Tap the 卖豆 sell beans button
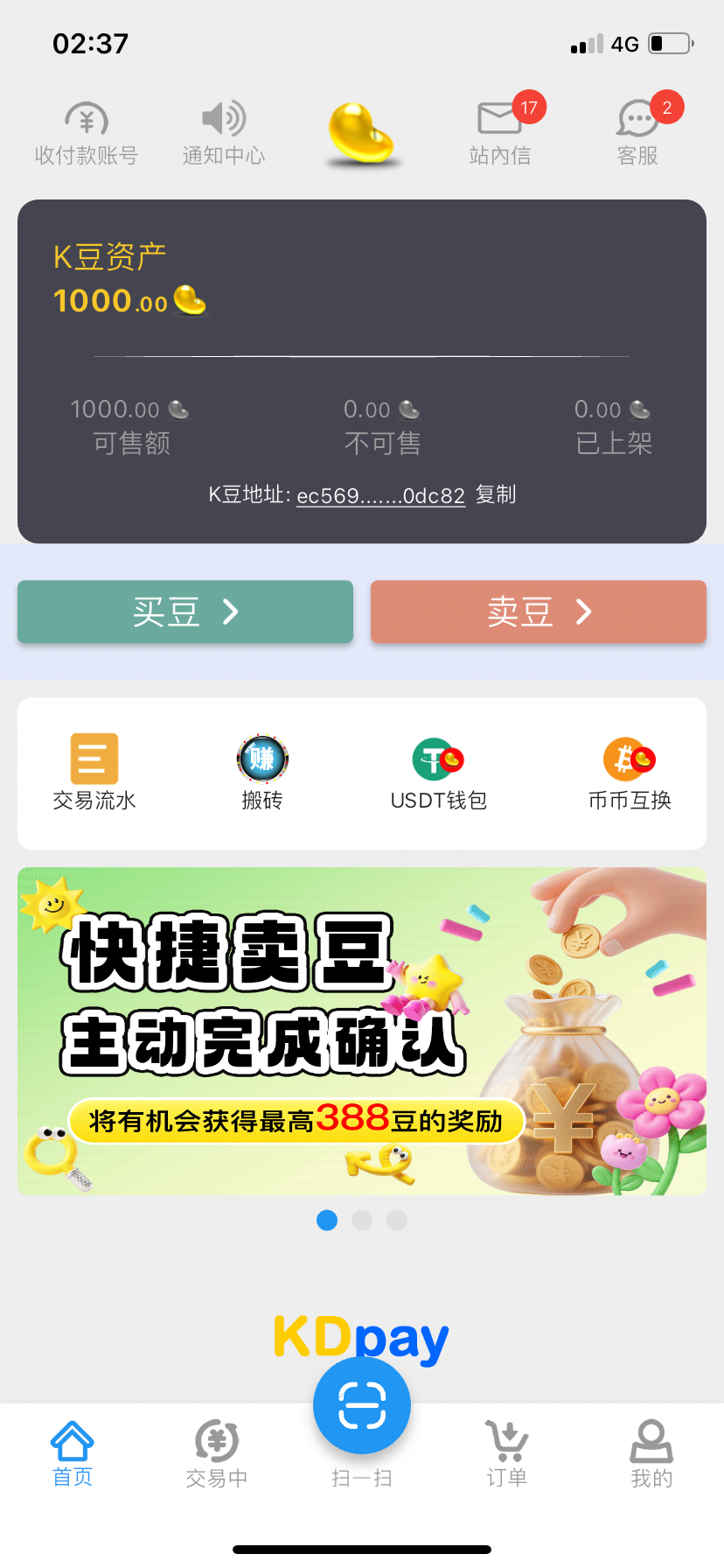The width and height of the screenshot is (724, 1568). point(539,612)
